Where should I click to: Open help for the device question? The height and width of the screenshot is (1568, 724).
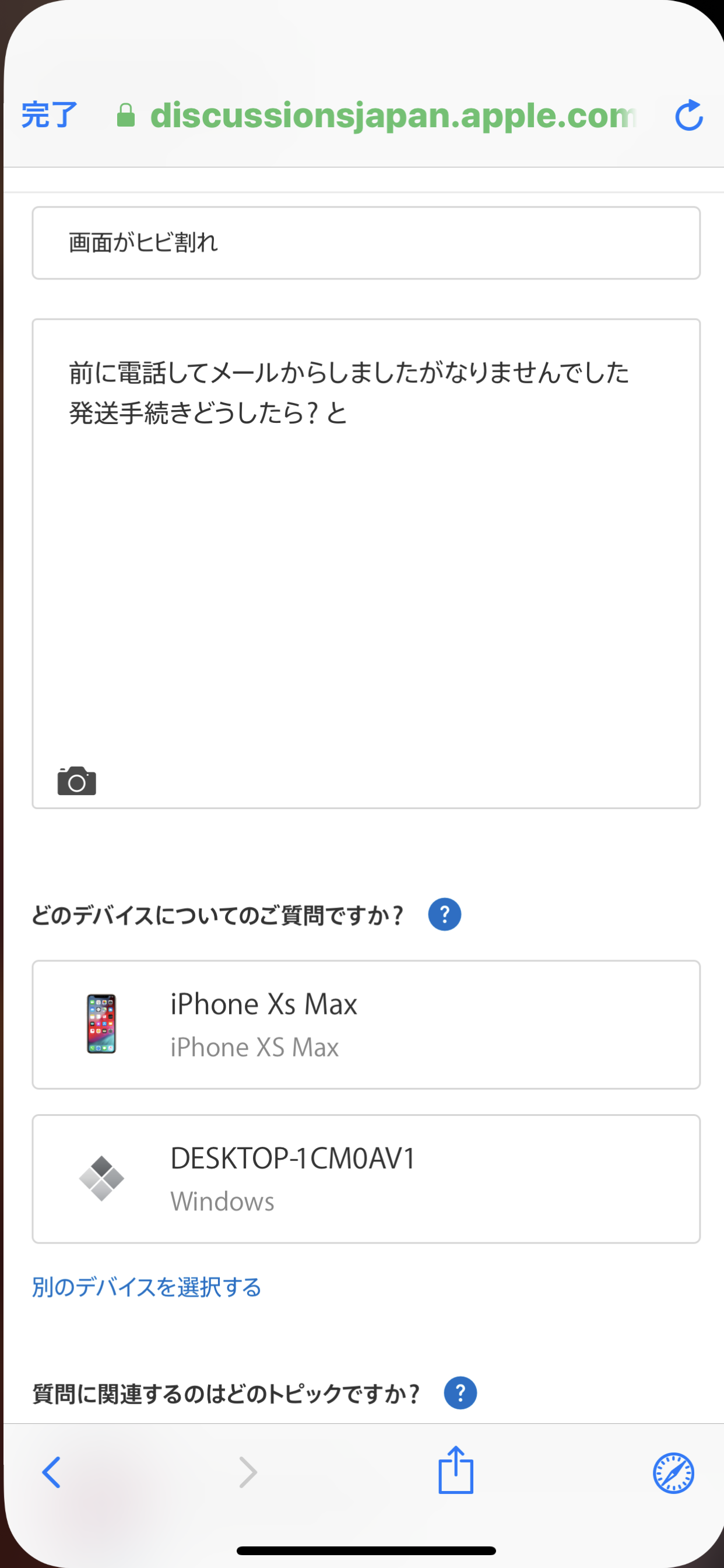point(444,914)
